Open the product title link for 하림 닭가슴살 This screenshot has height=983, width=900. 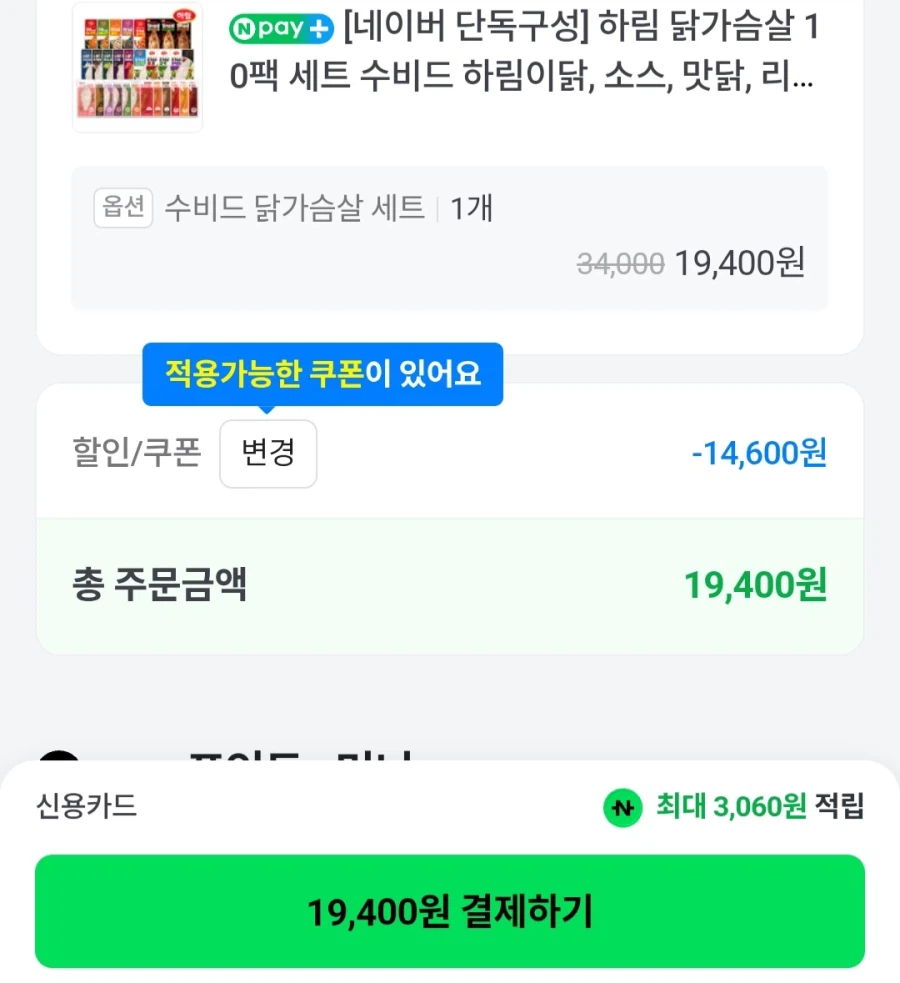(580, 55)
